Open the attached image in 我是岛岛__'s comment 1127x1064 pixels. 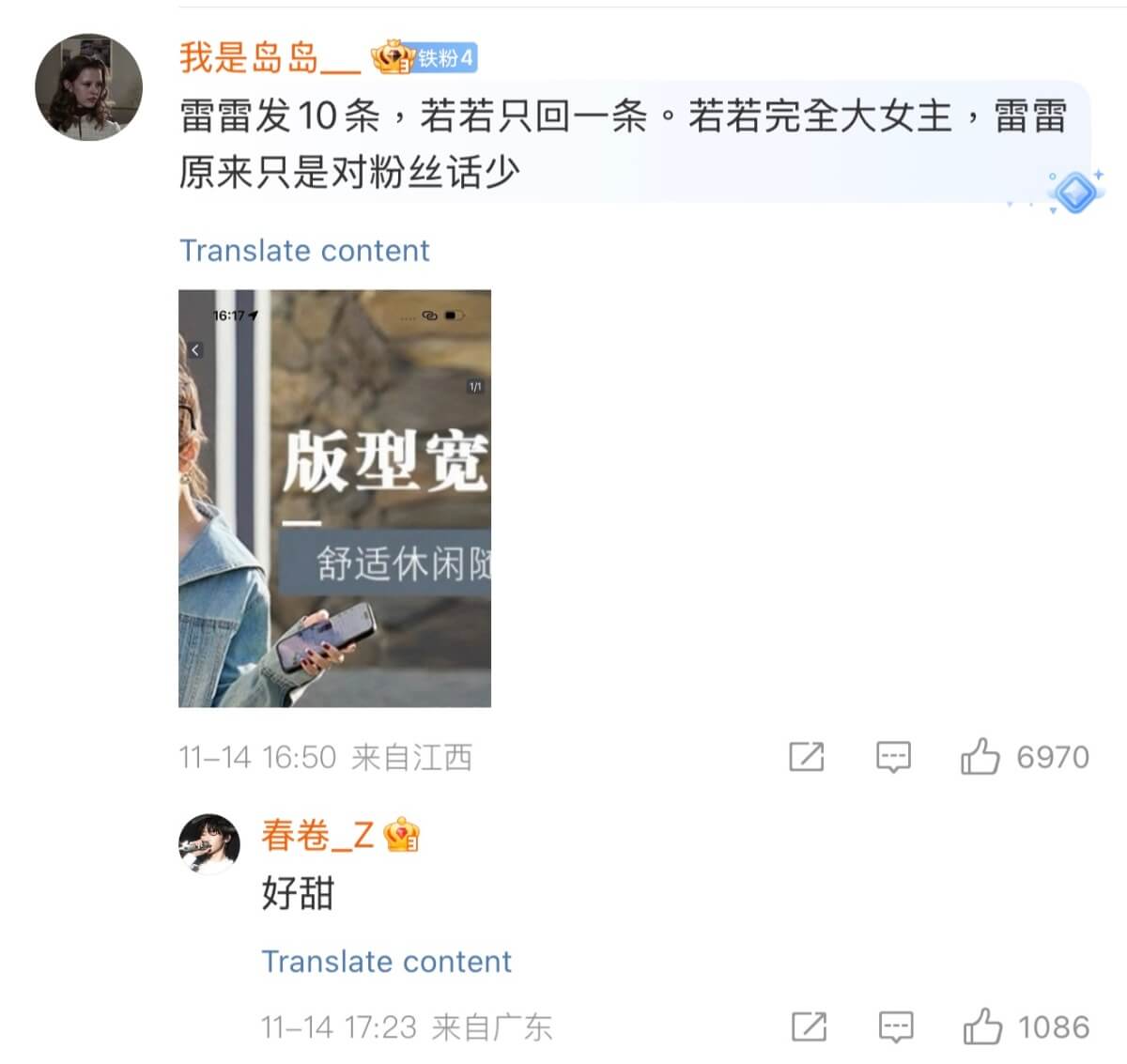[x=334, y=498]
